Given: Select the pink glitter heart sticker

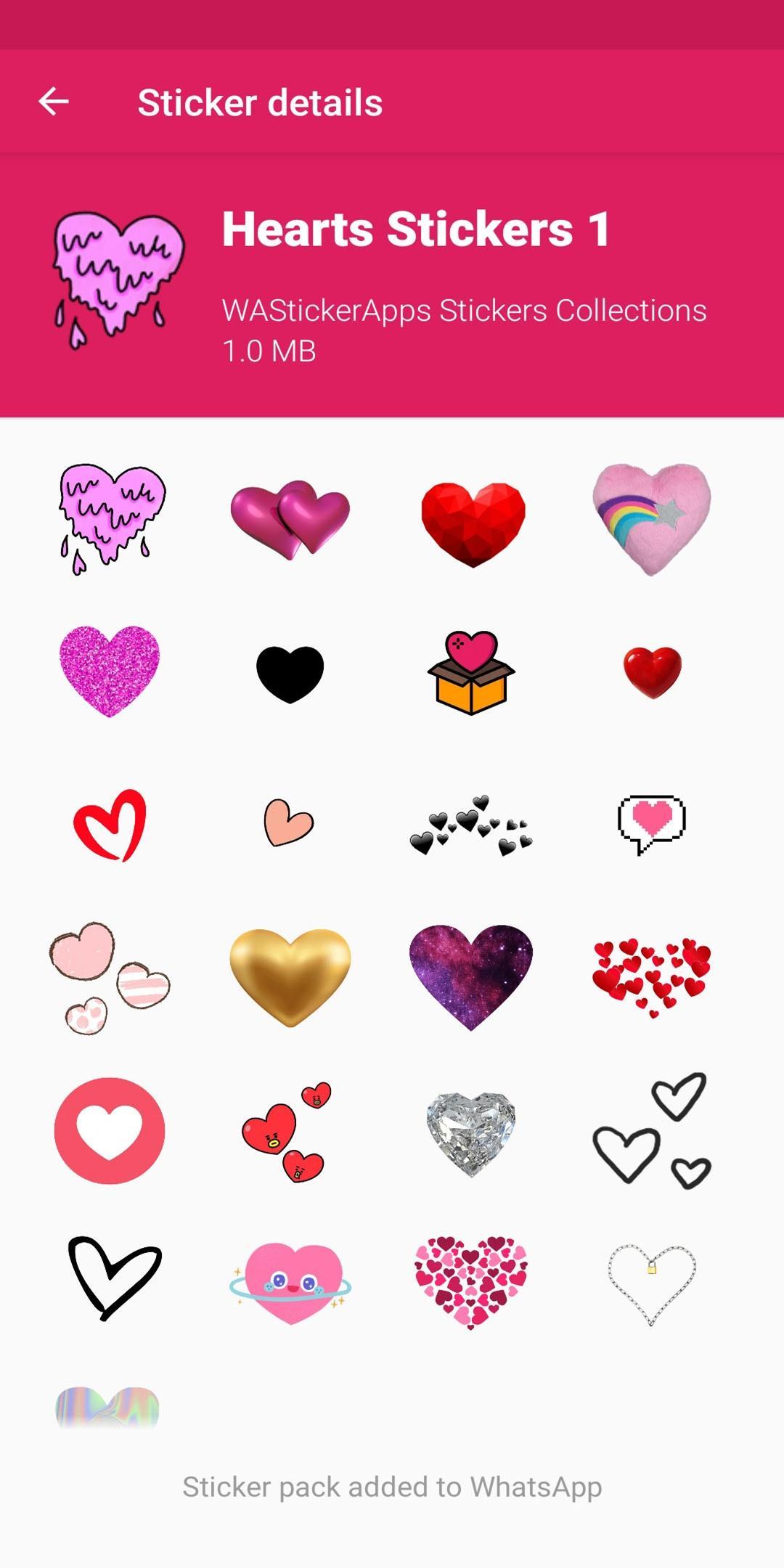Looking at the screenshot, I should (x=110, y=671).
